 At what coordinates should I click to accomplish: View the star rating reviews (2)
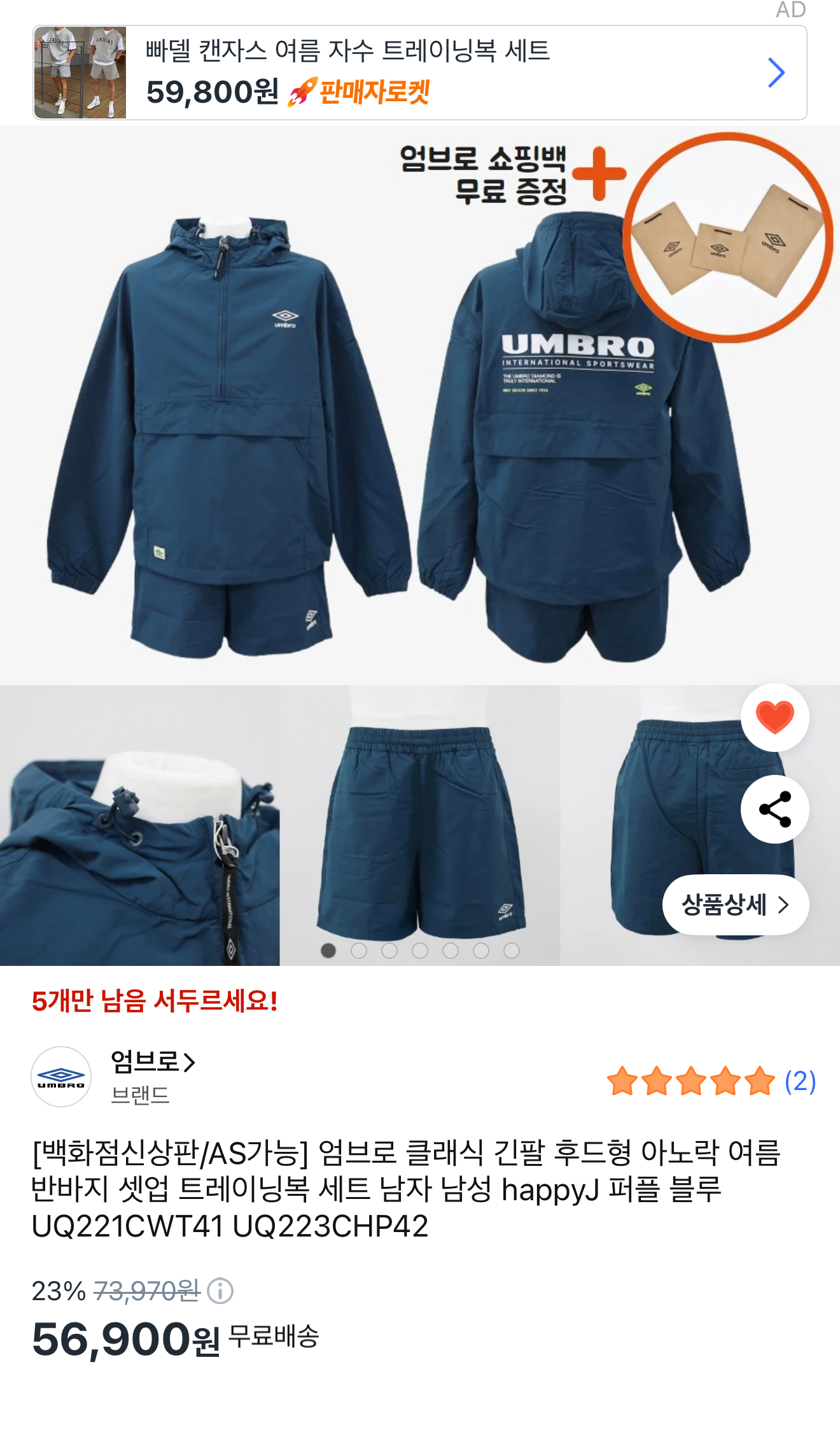710,1081
